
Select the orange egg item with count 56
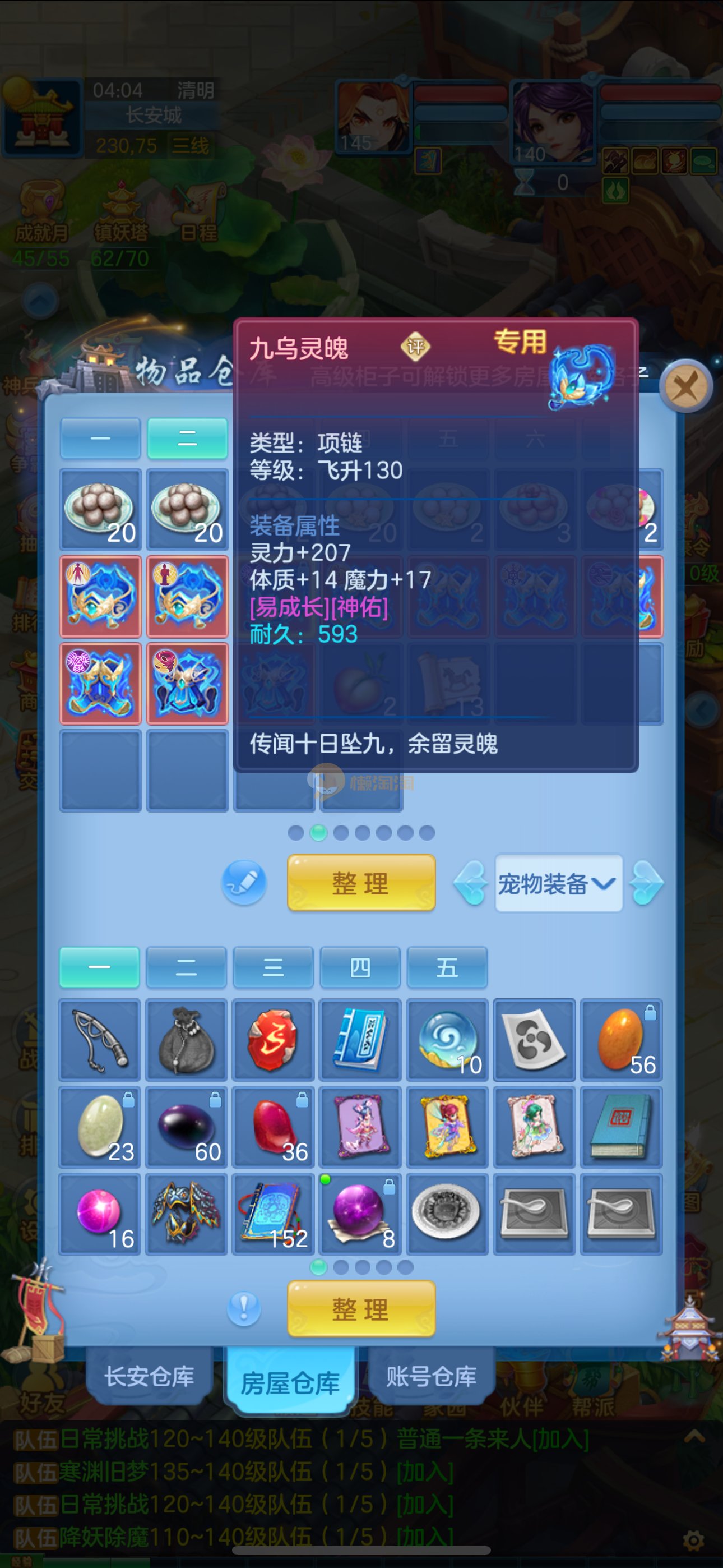click(621, 1040)
